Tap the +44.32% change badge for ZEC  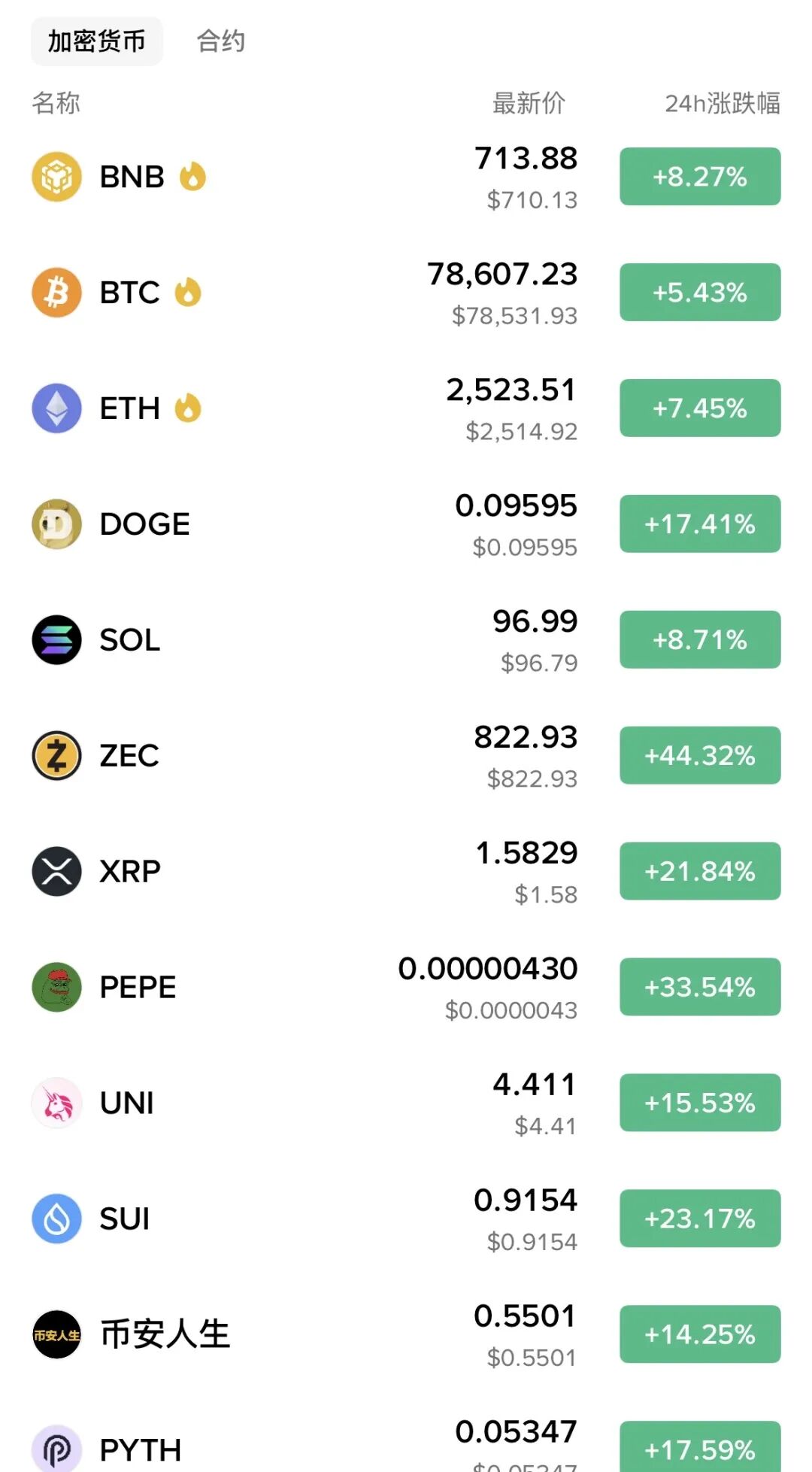pyautogui.click(x=700, y=755)
